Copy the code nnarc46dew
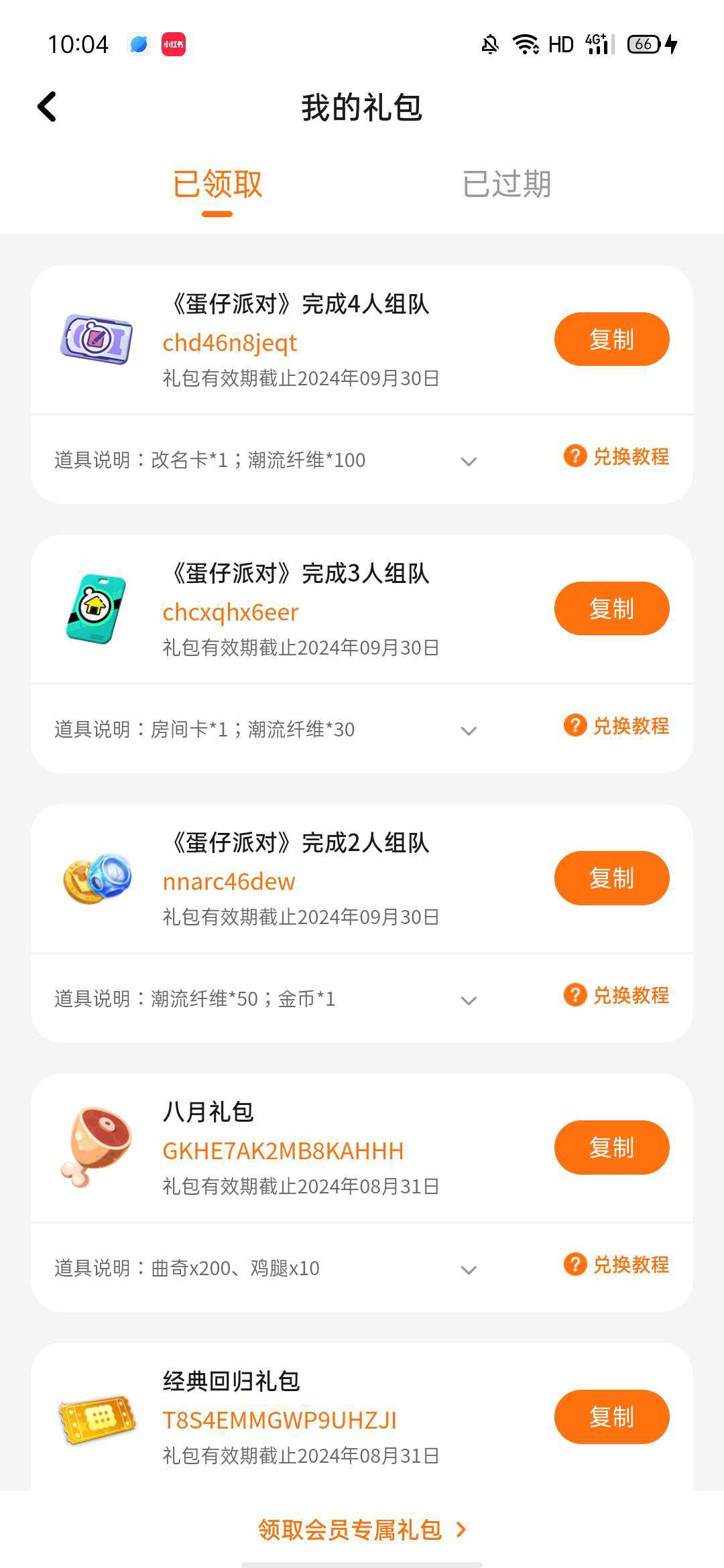 (x=611, y=878)
